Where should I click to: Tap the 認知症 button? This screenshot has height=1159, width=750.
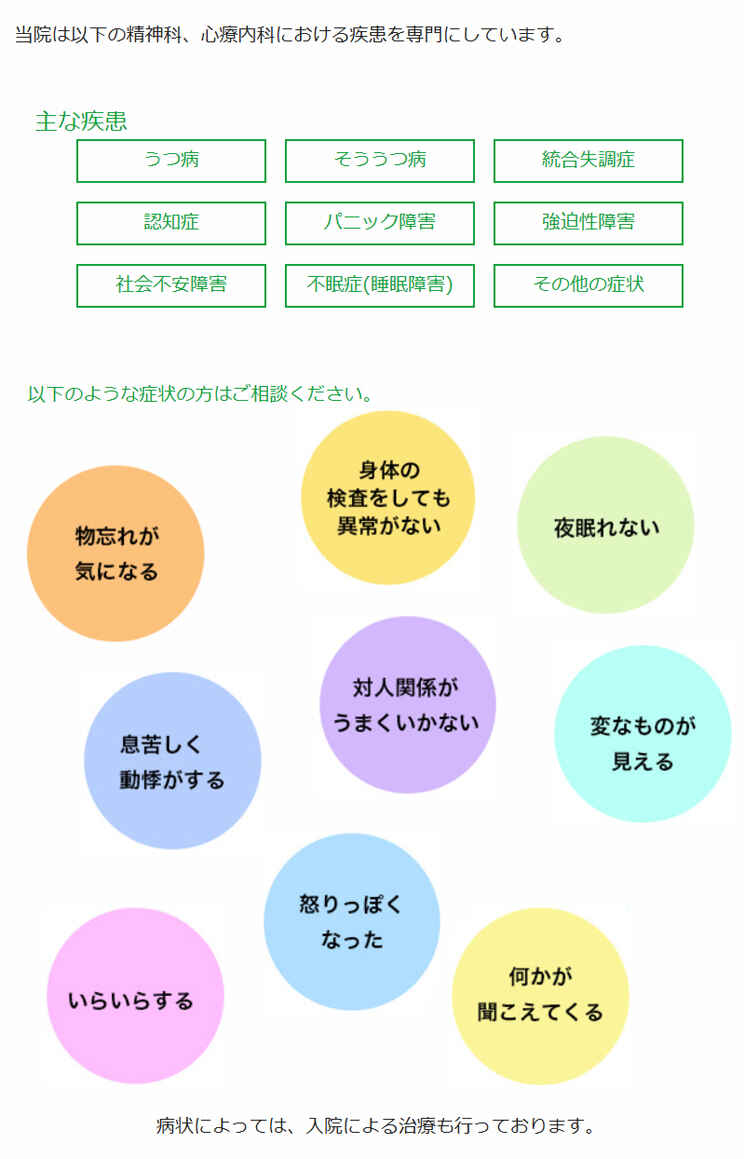[x=171, y=222]
